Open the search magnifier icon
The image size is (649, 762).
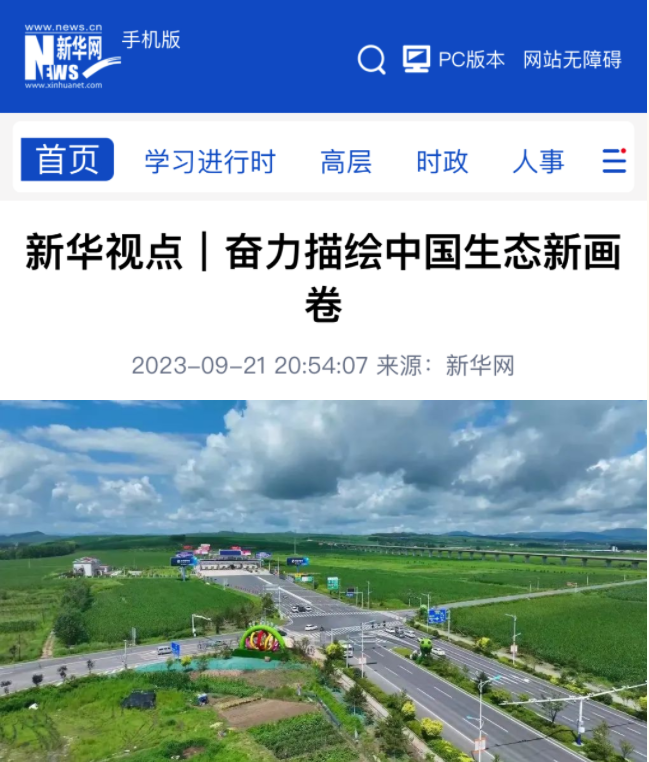(x=371, y=60)
